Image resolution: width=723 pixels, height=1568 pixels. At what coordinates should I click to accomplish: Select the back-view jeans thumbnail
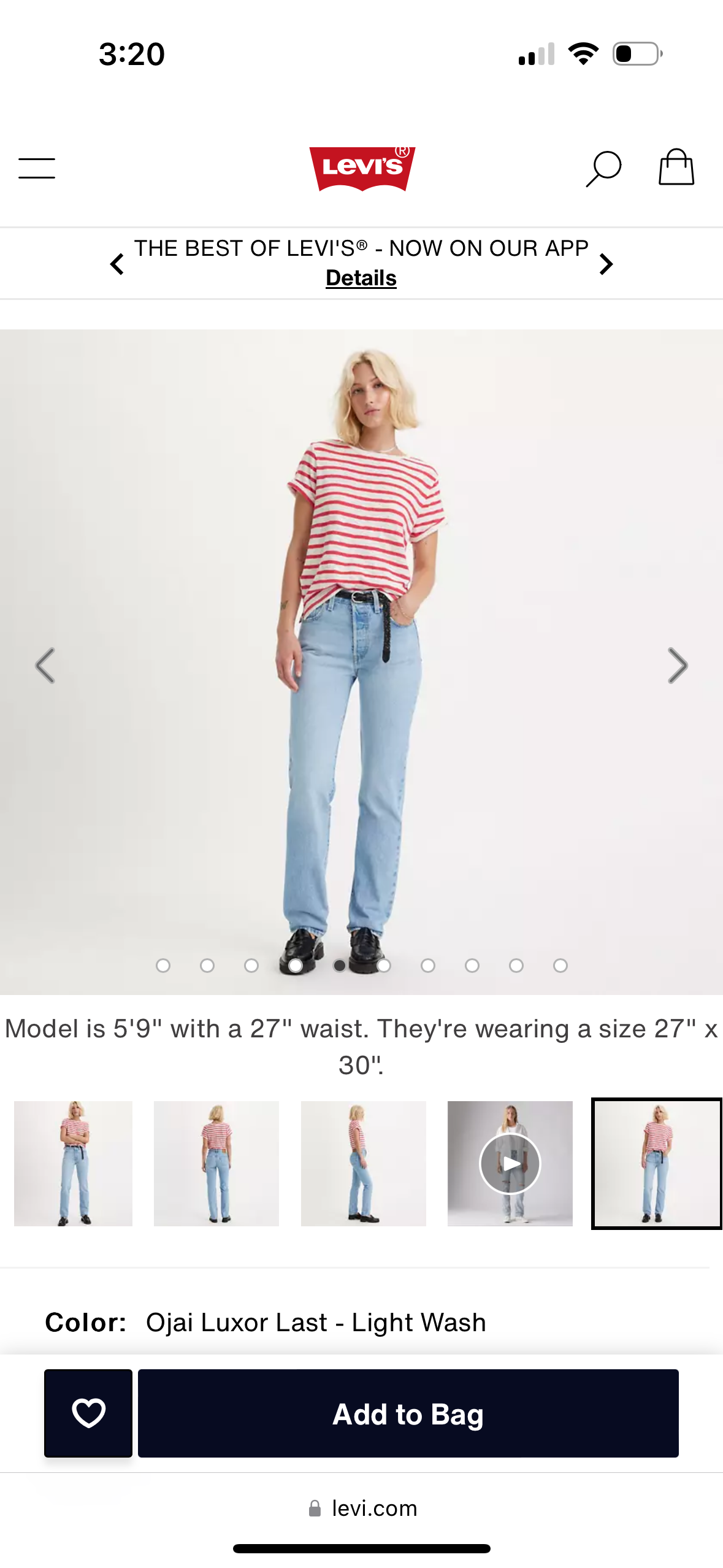216,1164
